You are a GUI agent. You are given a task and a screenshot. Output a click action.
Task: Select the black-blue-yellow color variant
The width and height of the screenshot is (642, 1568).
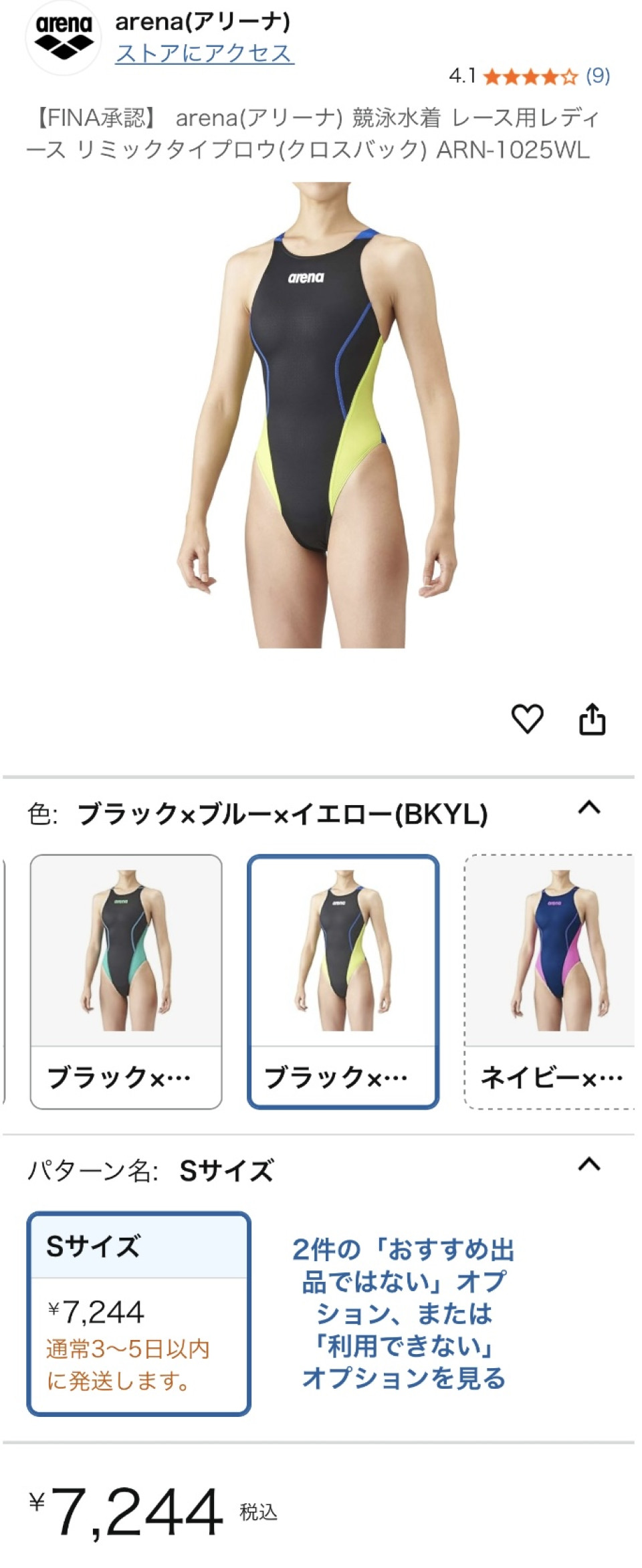pyautogui.click(x=343, y=981)
